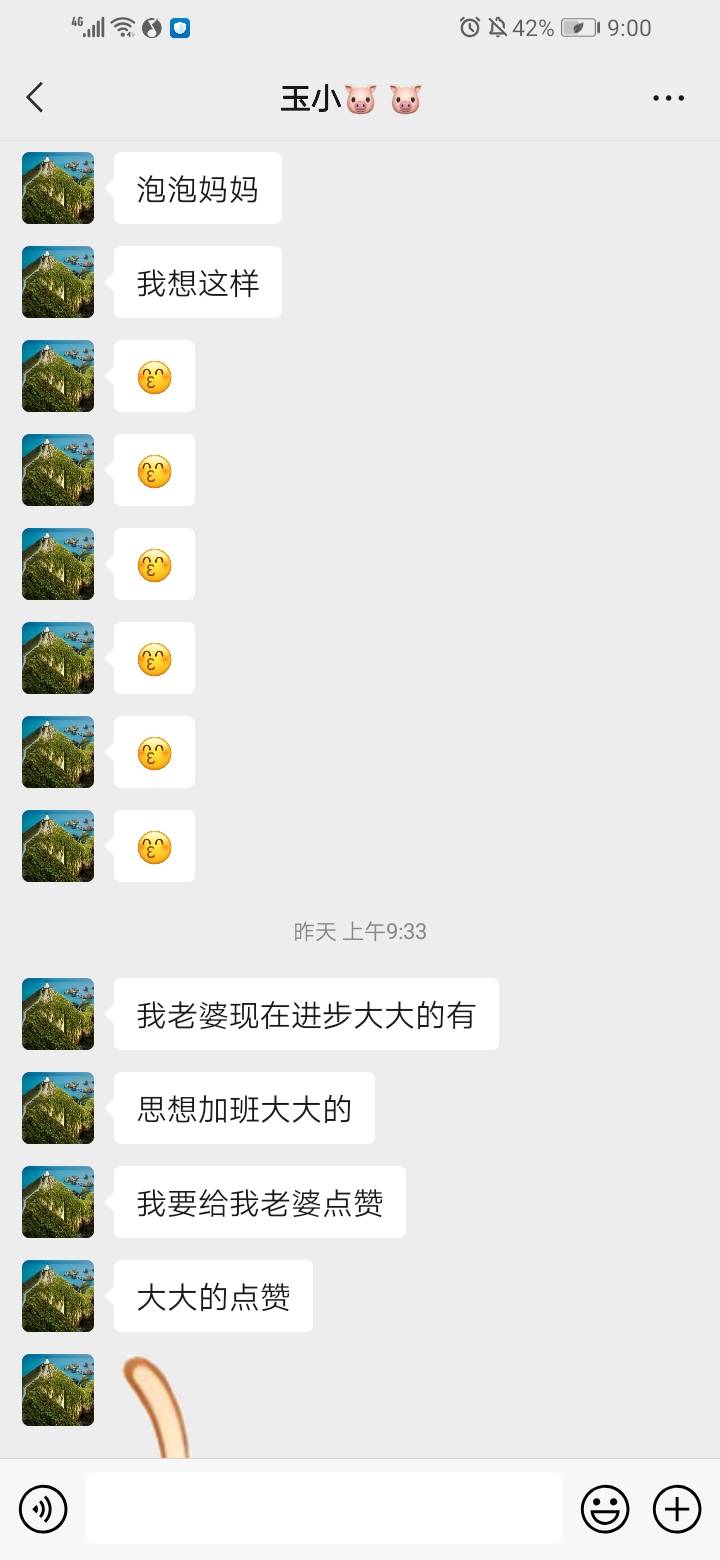The width and height of the screenshot is (720, 1560).
Task: Tap the avatar next to 泡泡妈妈 message
Action: (57, 188)
